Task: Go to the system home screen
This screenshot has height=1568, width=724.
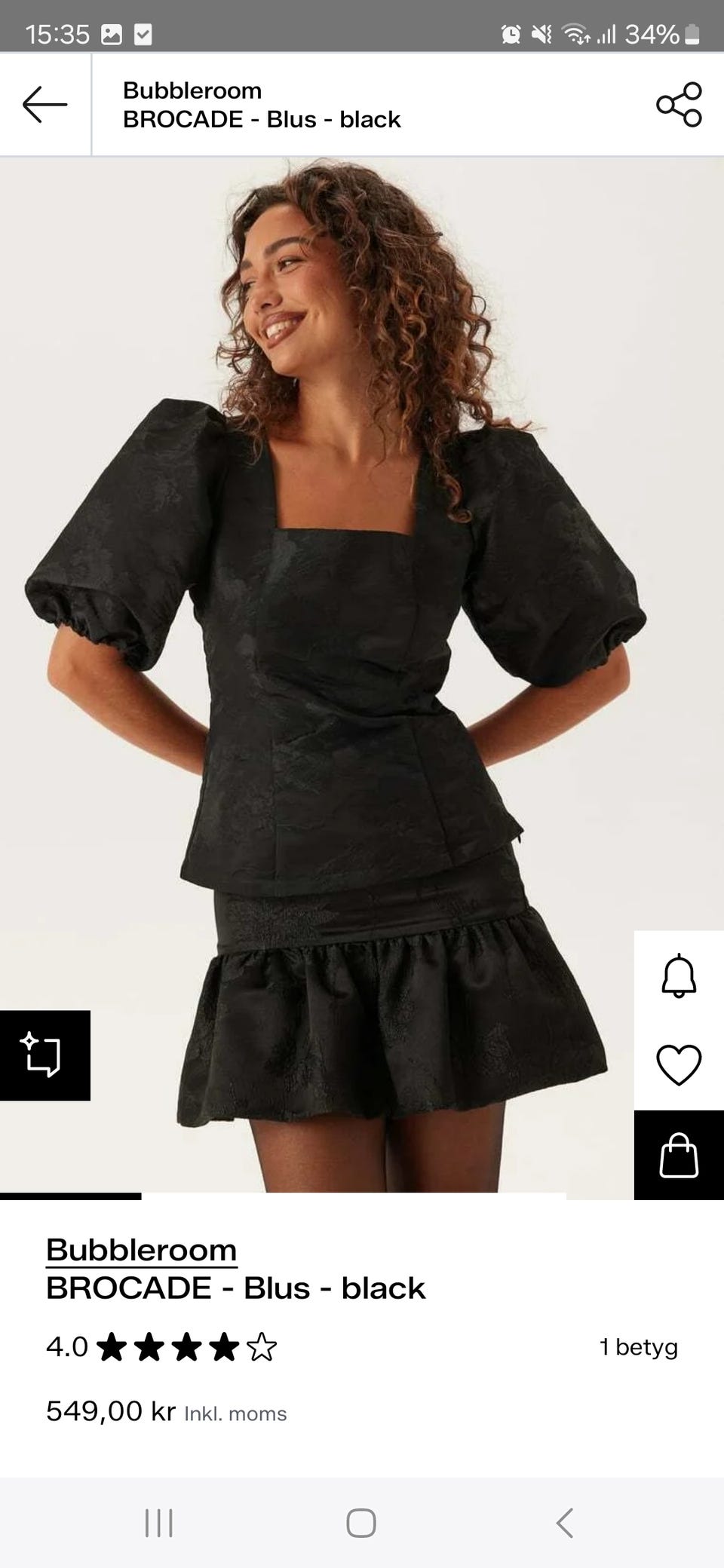Action: [361, 1523]
